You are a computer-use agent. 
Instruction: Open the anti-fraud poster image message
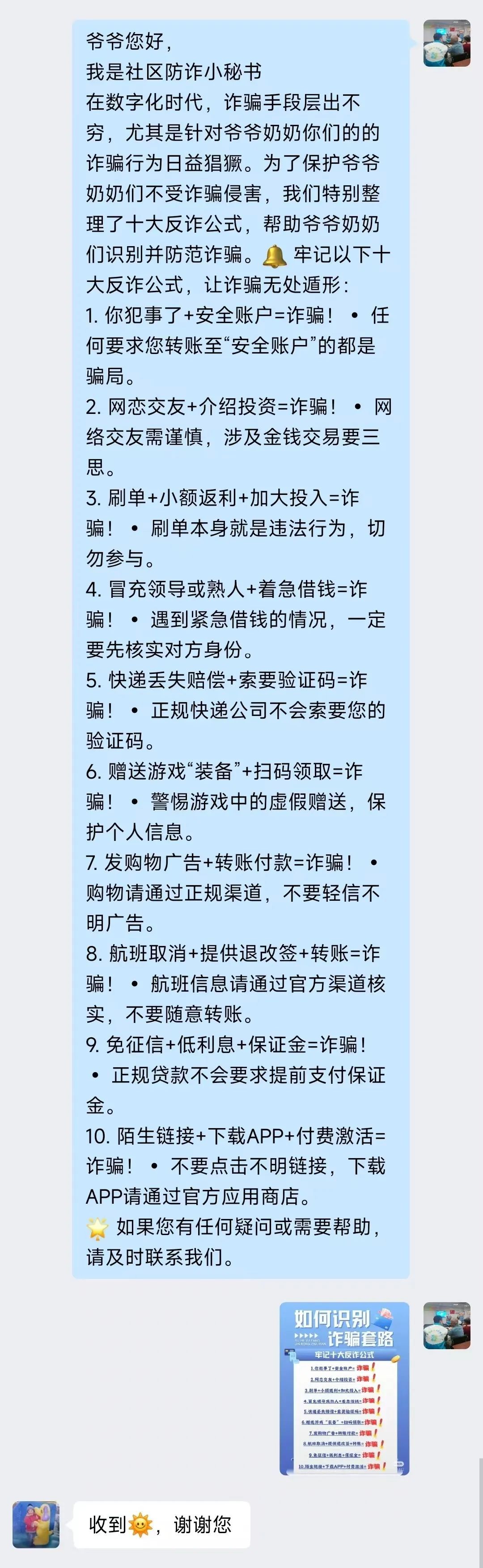(x=344, y=1389)
